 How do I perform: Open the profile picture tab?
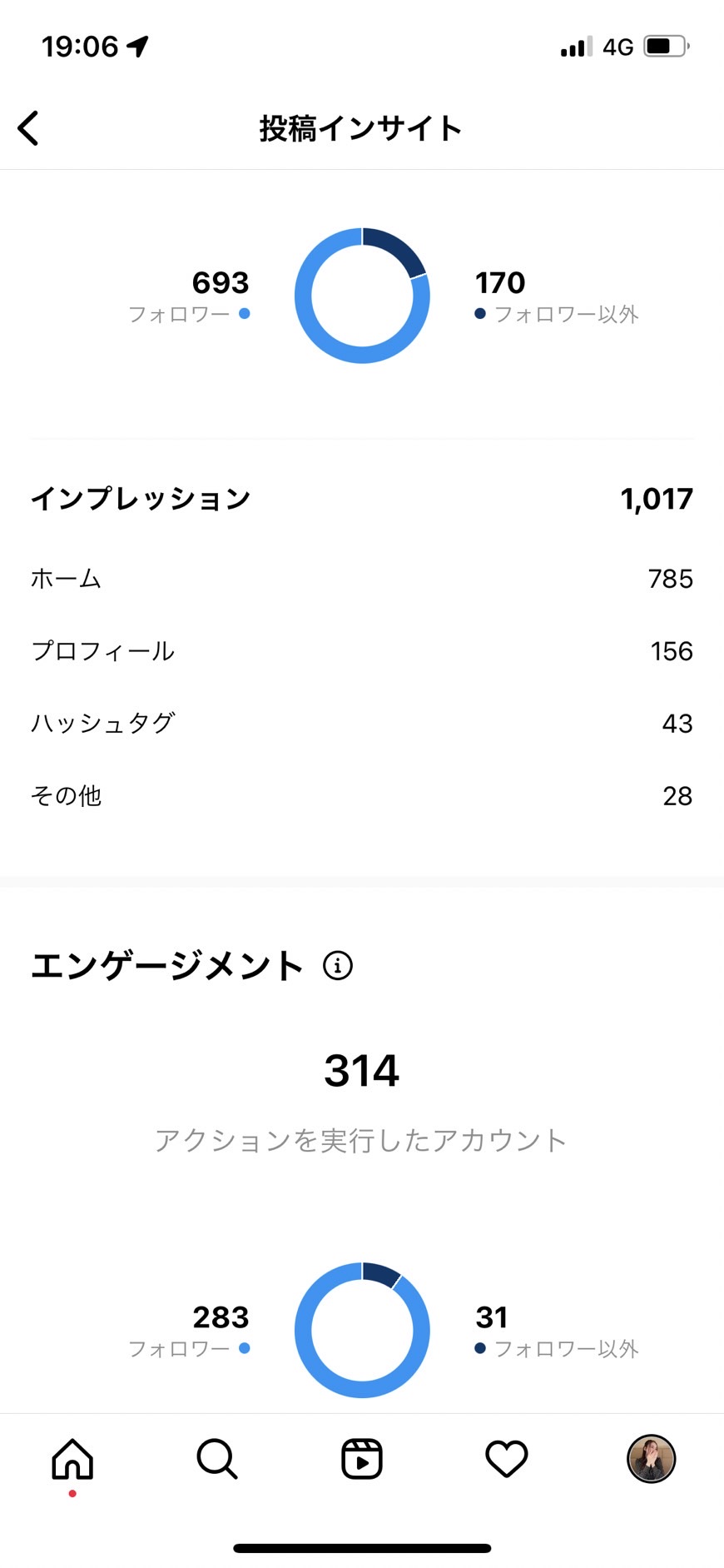point(651,1459)
